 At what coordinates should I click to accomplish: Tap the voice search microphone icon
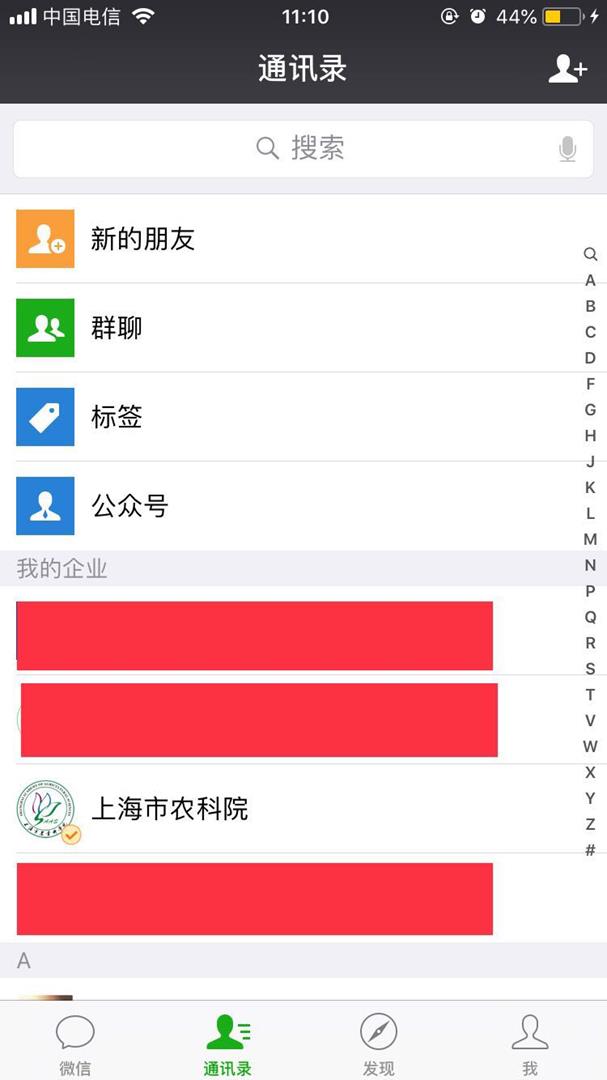[x=567, y=150]
